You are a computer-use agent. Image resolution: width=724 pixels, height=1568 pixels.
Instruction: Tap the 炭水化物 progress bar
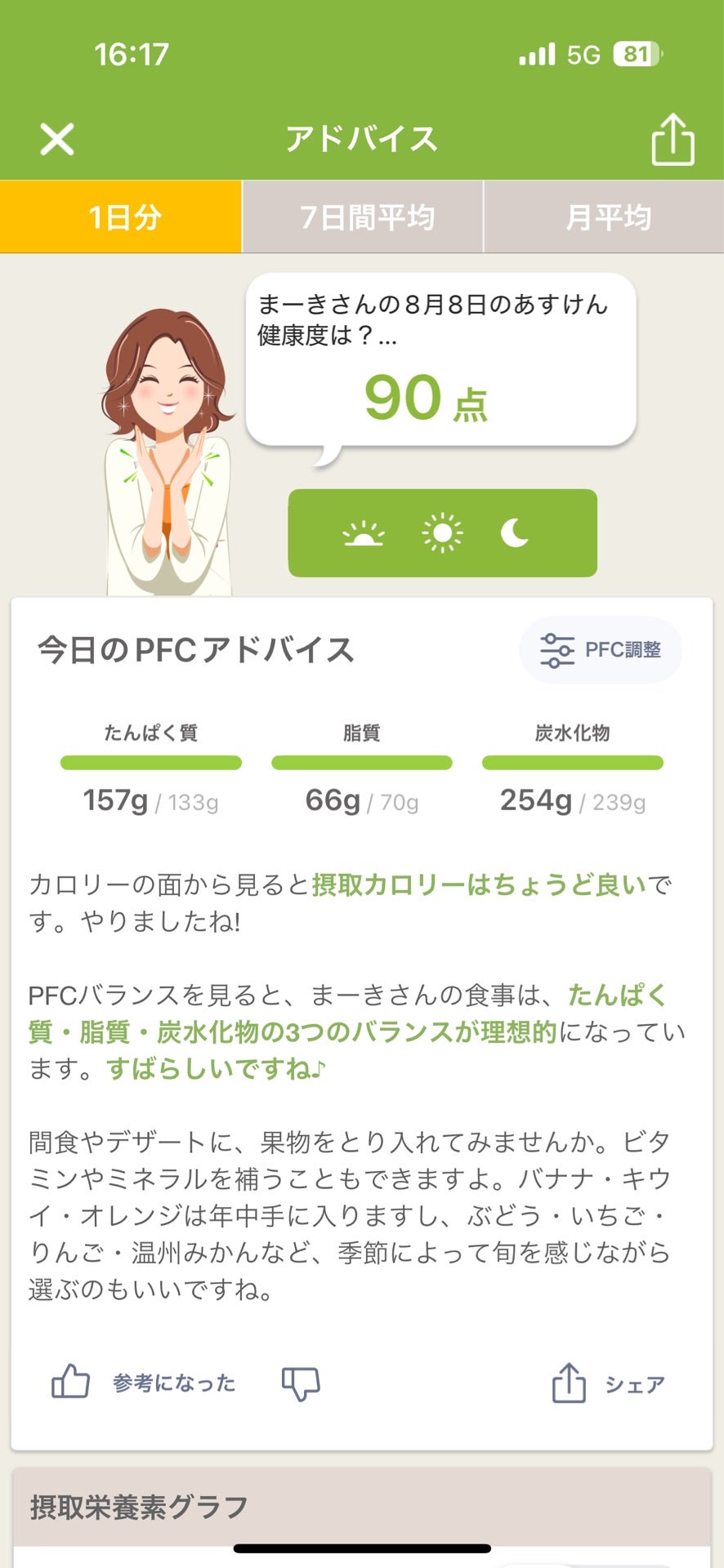573,762
